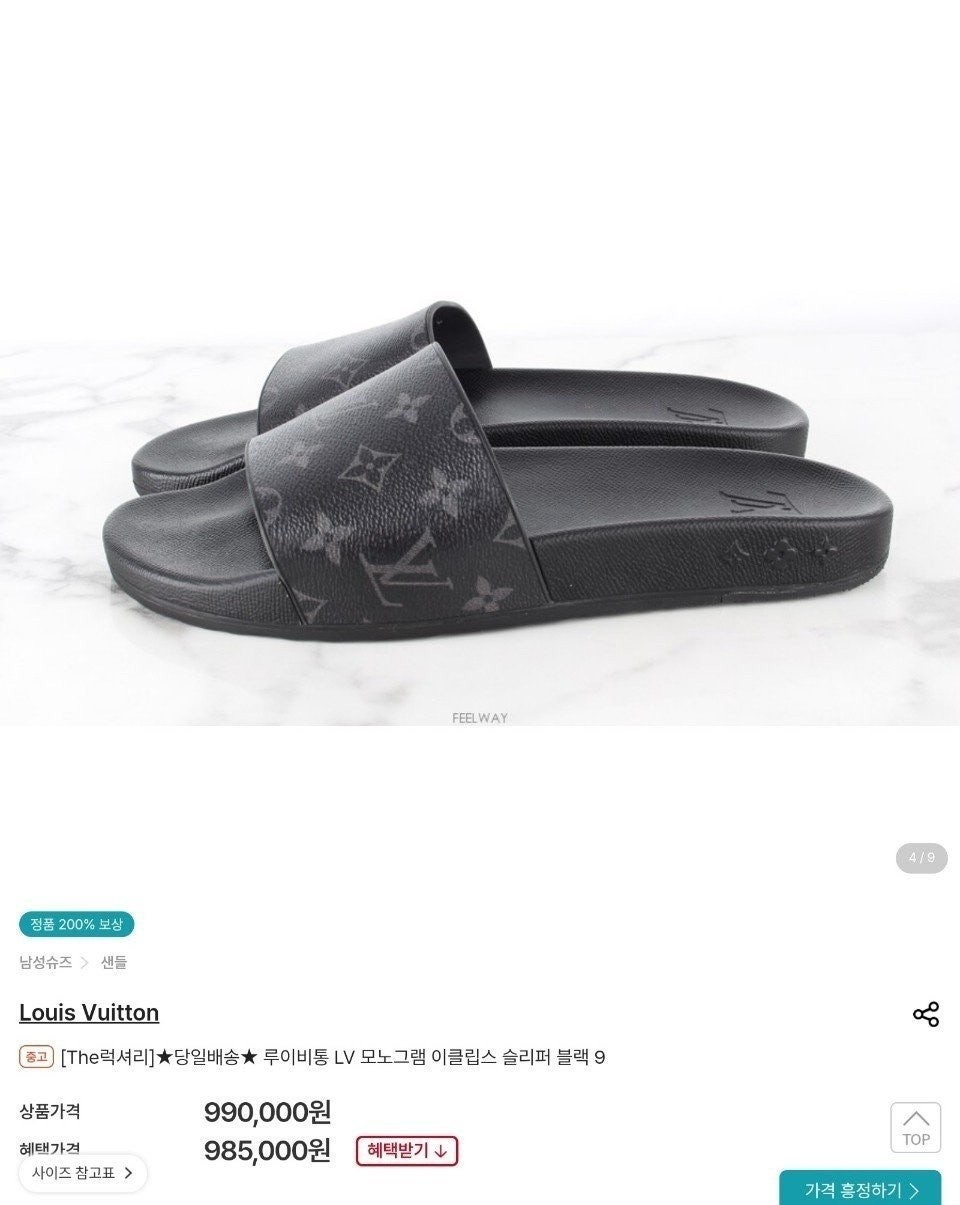Open the 남성슈즈 category breadcrumb
The width and height of the screenshot is (960, 1205).
tap(46, 962)
